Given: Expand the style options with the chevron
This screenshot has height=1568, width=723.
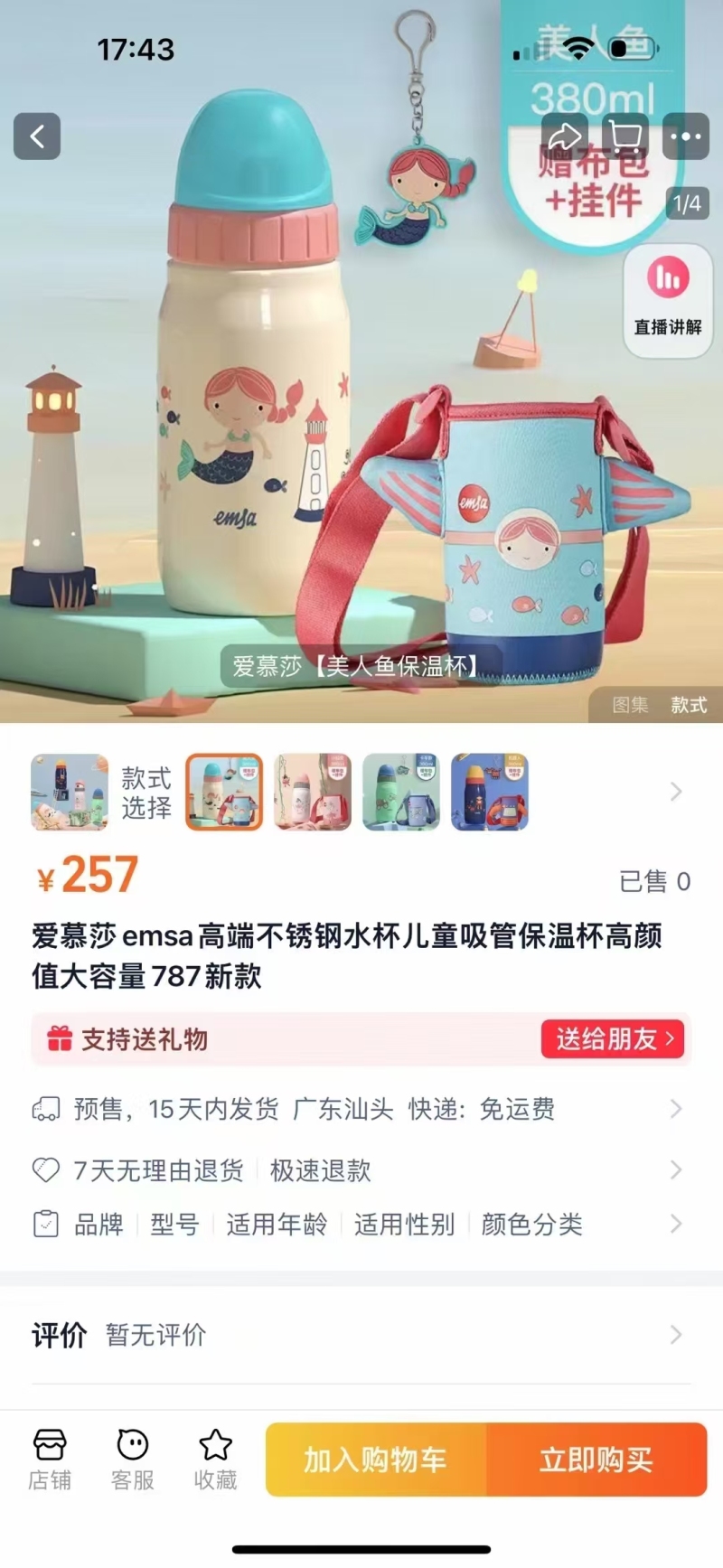Looking at the screenshot, I should (x=676, y=793).
